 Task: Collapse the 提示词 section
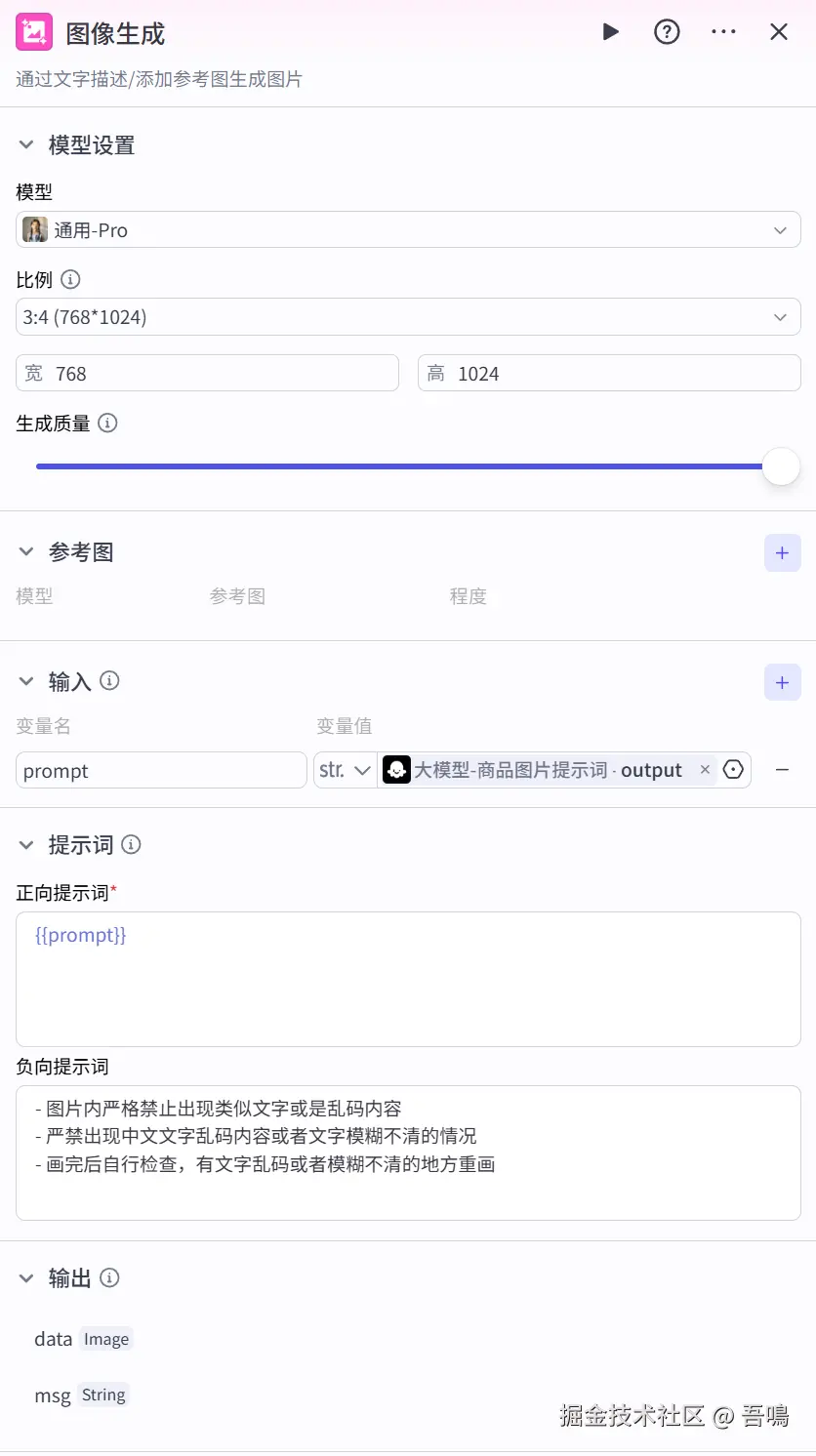point(26,845)
